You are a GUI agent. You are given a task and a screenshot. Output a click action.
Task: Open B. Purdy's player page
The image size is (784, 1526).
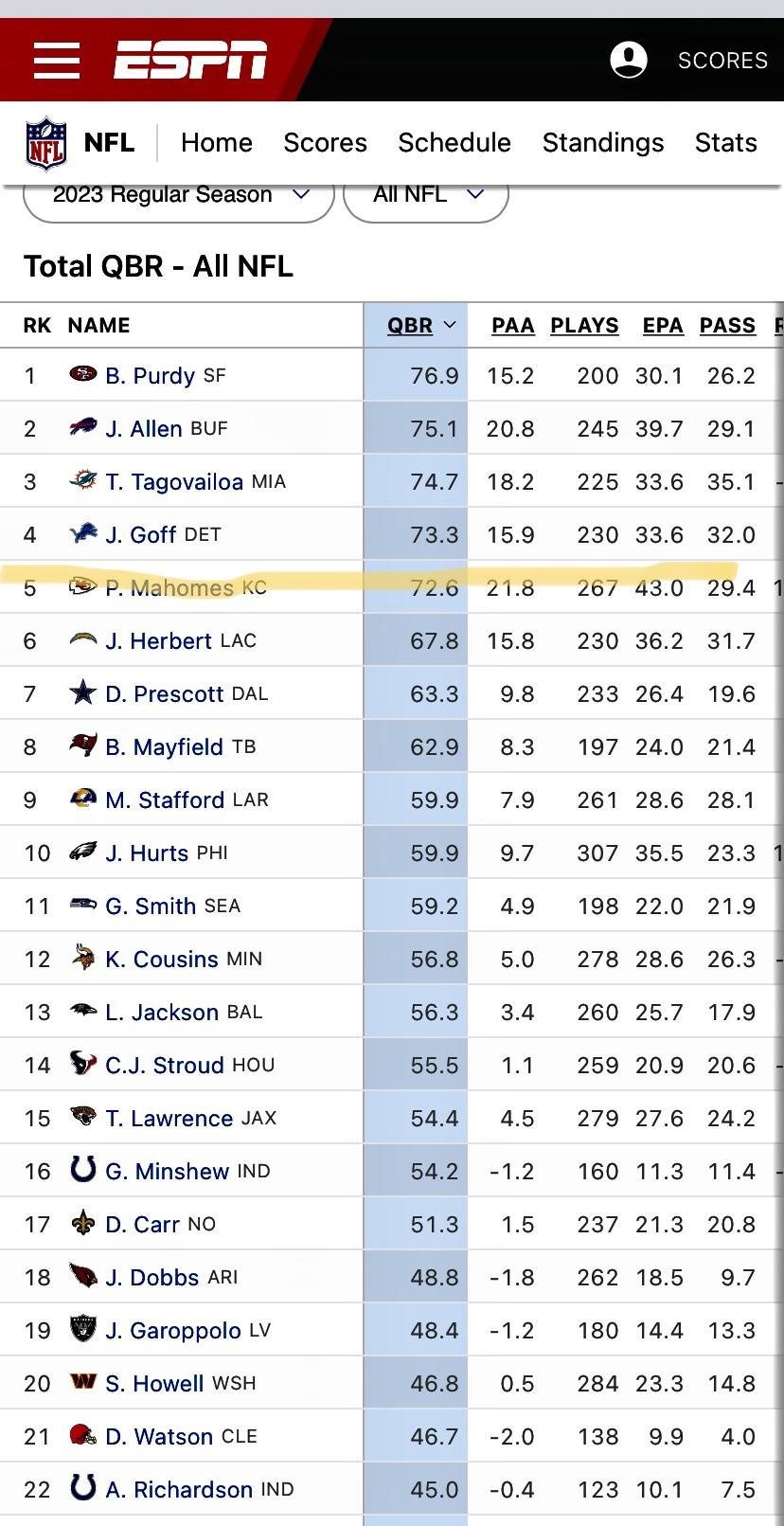point(151,375)
